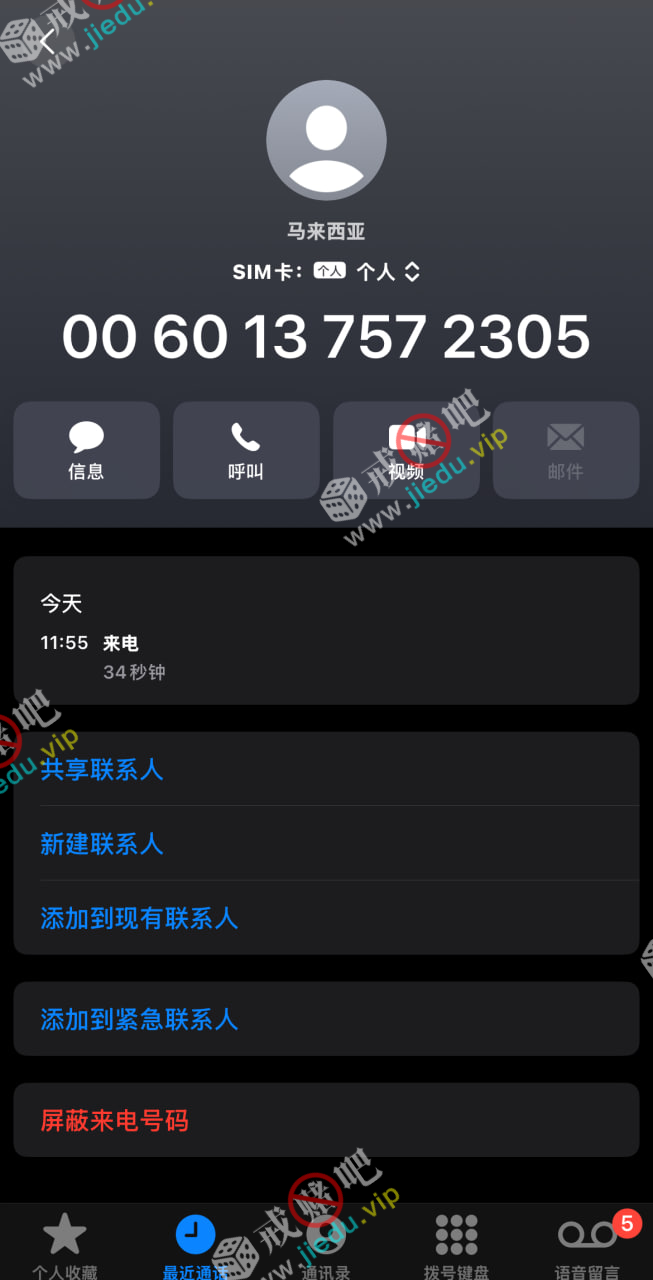653x1280 pixels.
Task: Open the 语音留言 voicemail tab
Action: point(587,1245)
